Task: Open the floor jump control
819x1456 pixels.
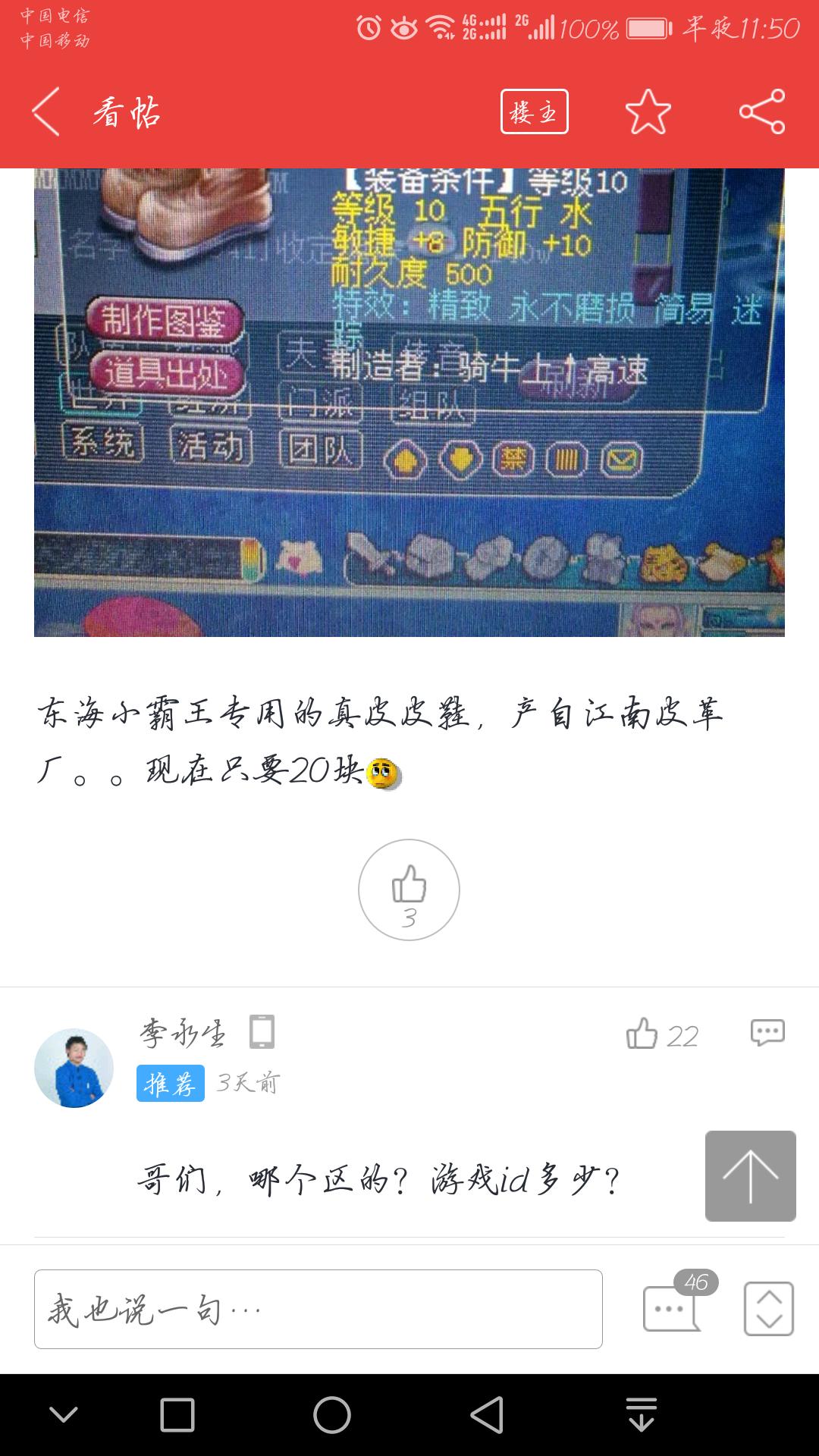Action: pos(768,1309)
